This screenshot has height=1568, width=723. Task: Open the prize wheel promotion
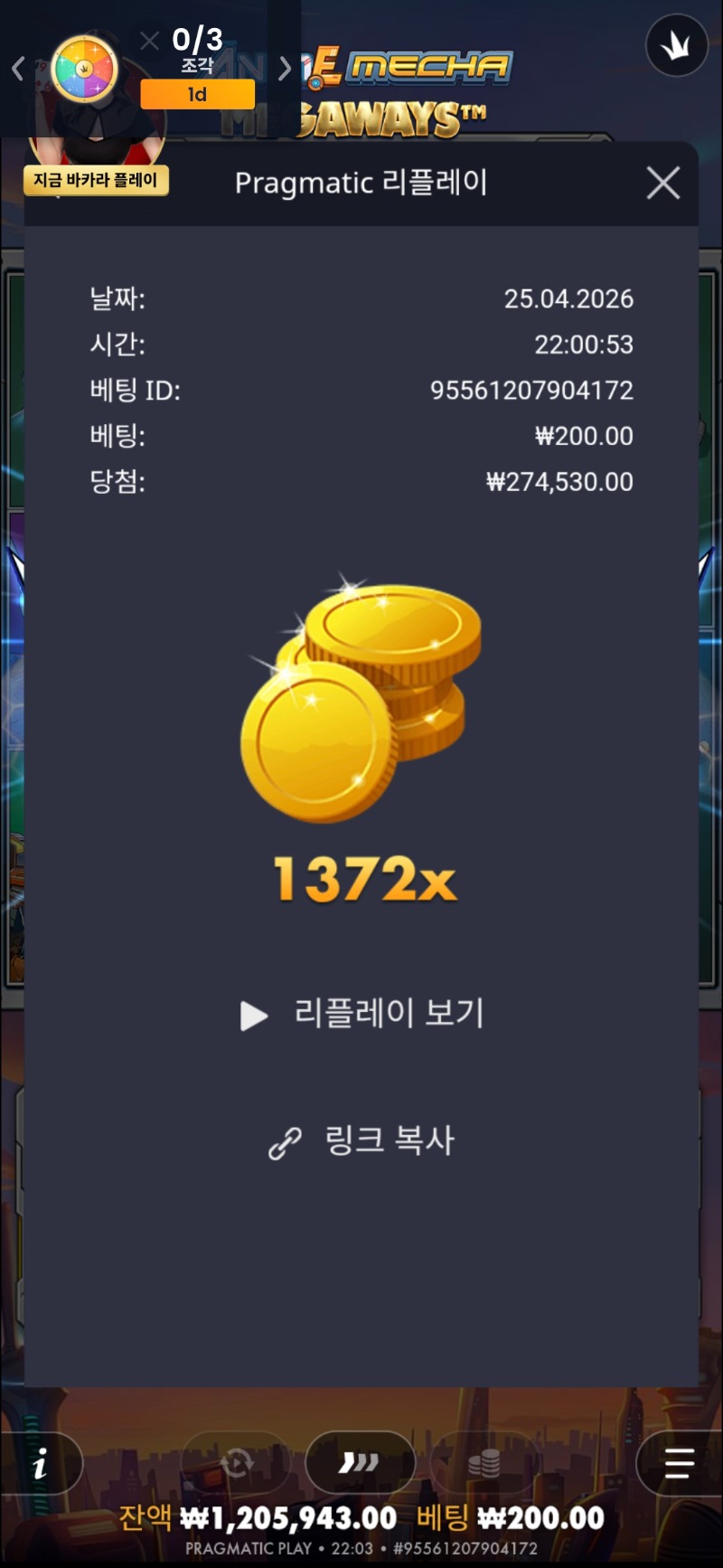[x=85, y=69]
